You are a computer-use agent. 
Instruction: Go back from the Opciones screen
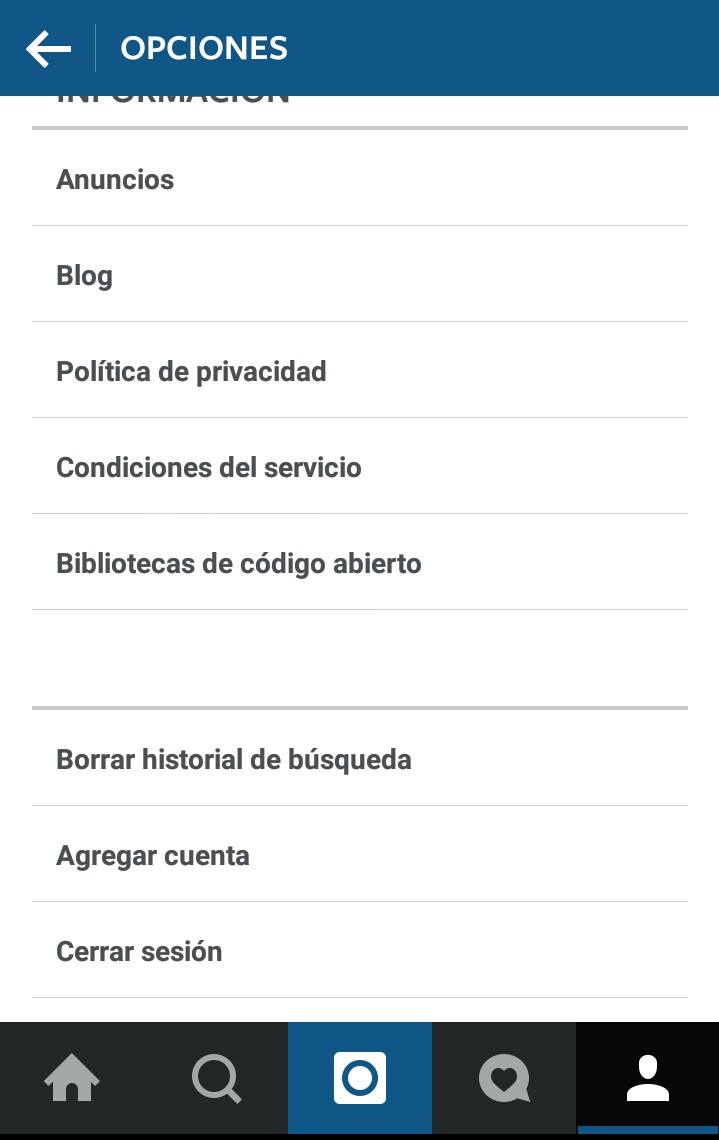48,48
